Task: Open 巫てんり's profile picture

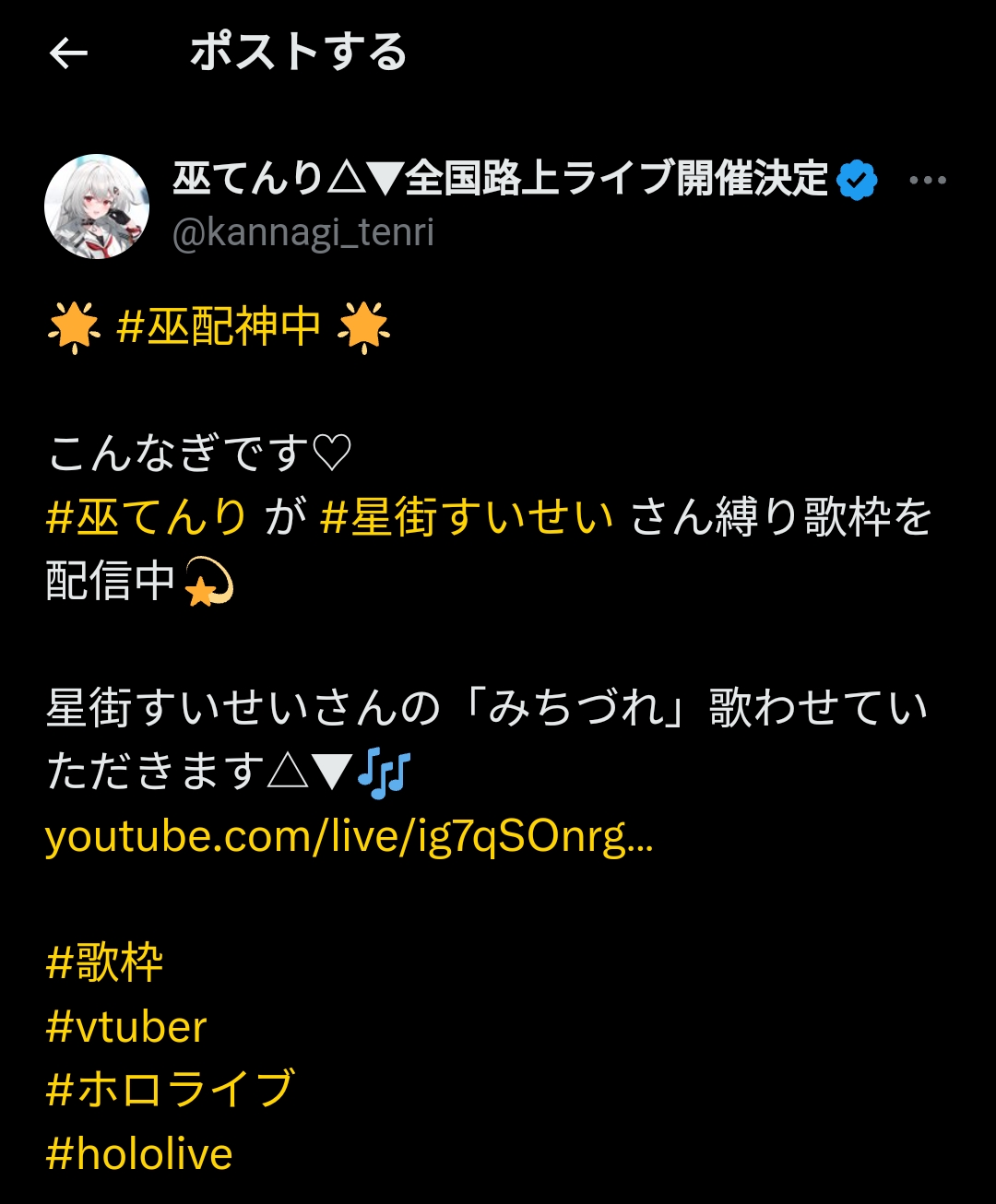Action: [x=97, y=207]
